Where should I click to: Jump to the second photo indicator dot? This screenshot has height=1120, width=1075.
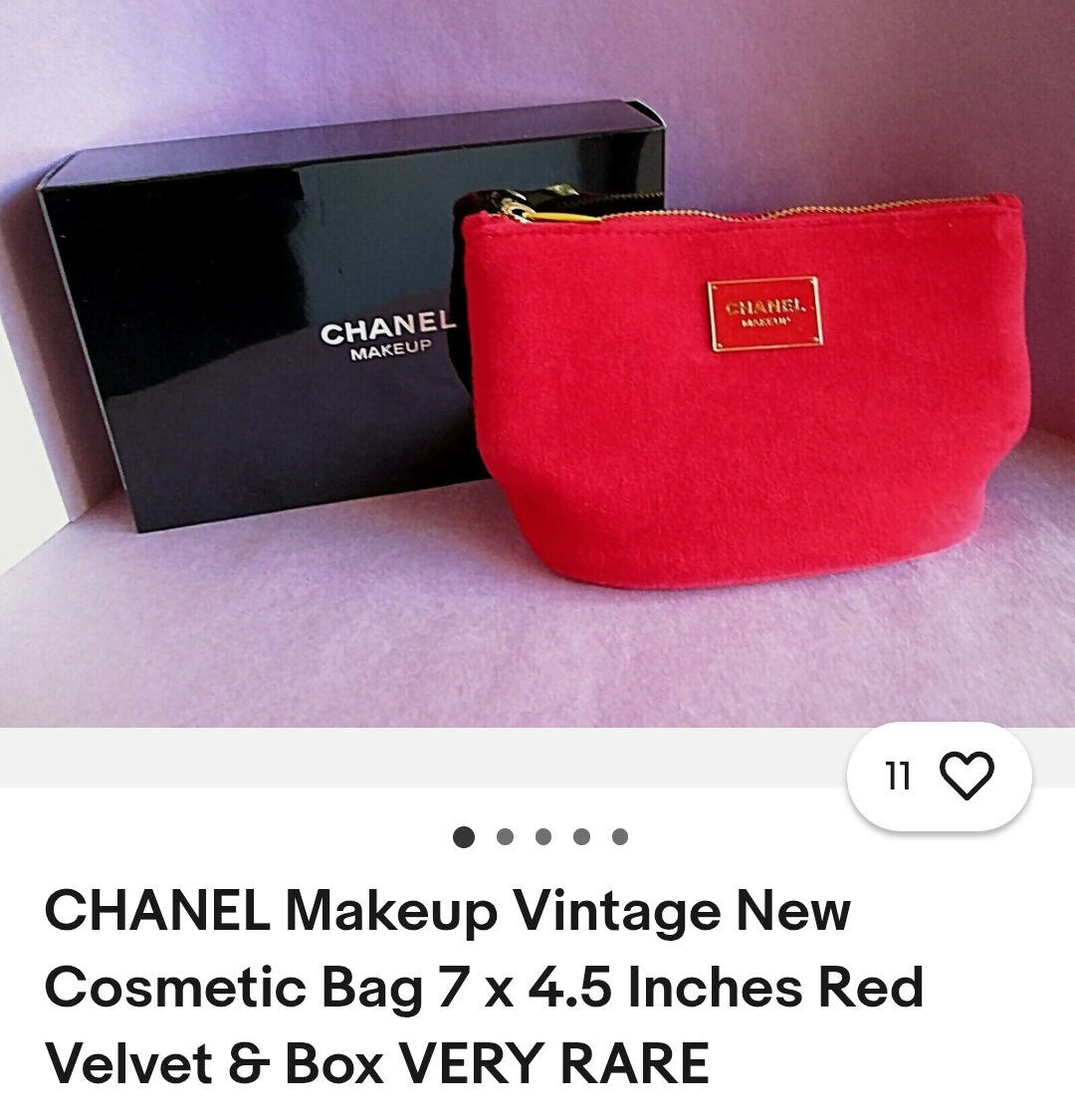click(505, 836)
